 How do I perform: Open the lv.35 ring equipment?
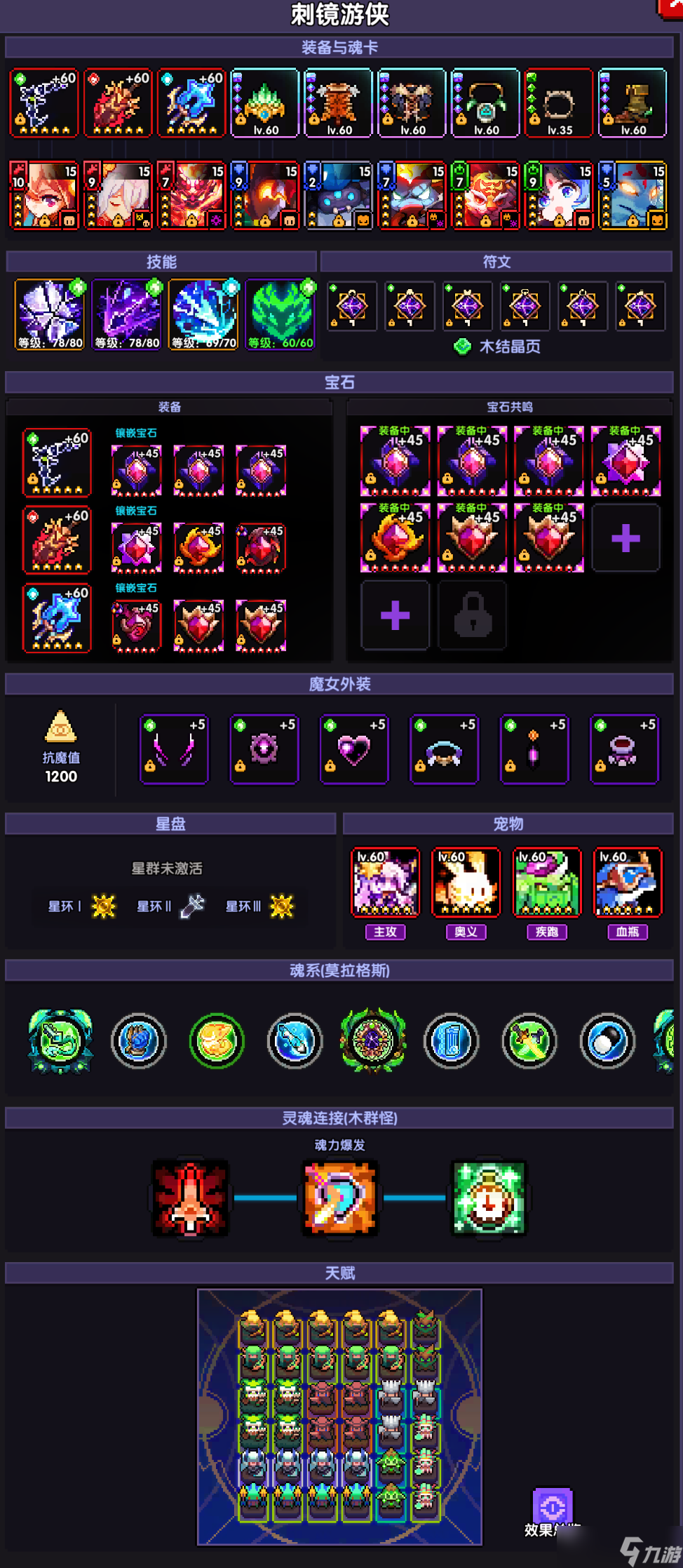(x=559, y=103)
